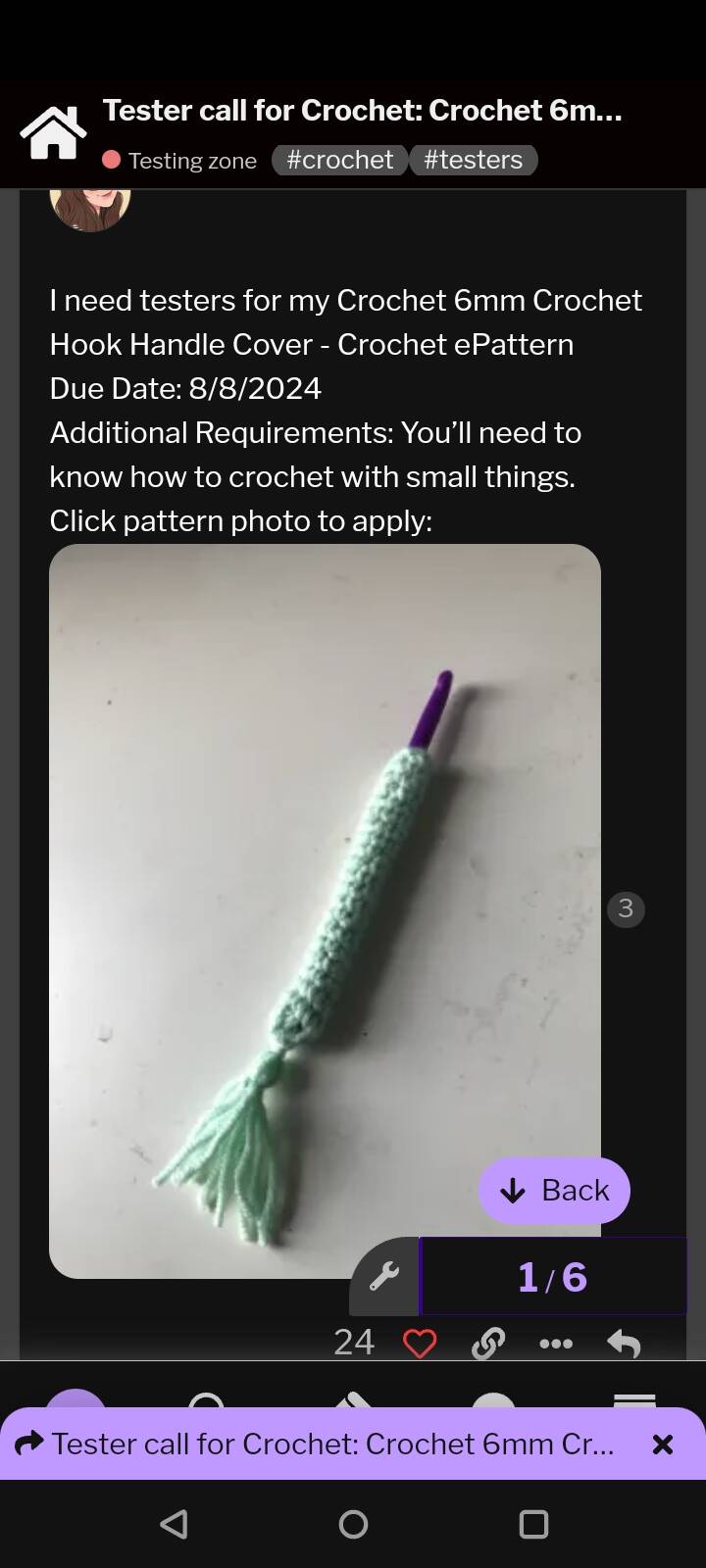Select the #testers tag

(473, 160)
